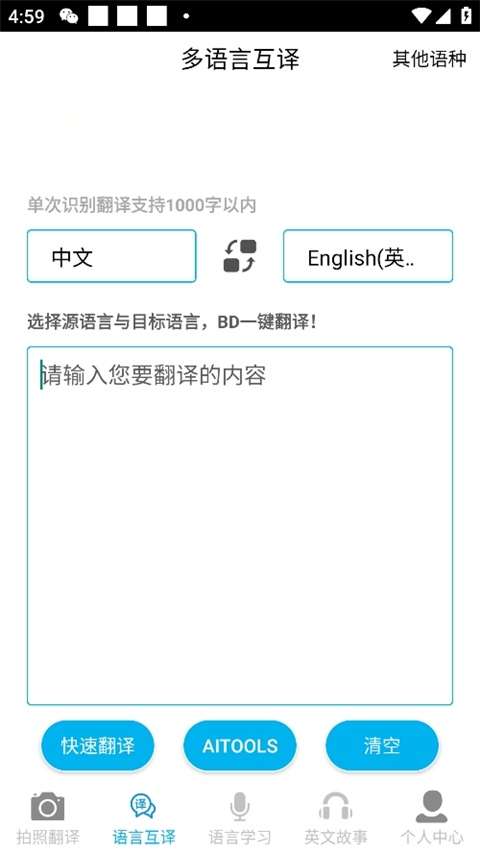Open the 英文故事 tab
480x852 pixels.
pos(335,818)
